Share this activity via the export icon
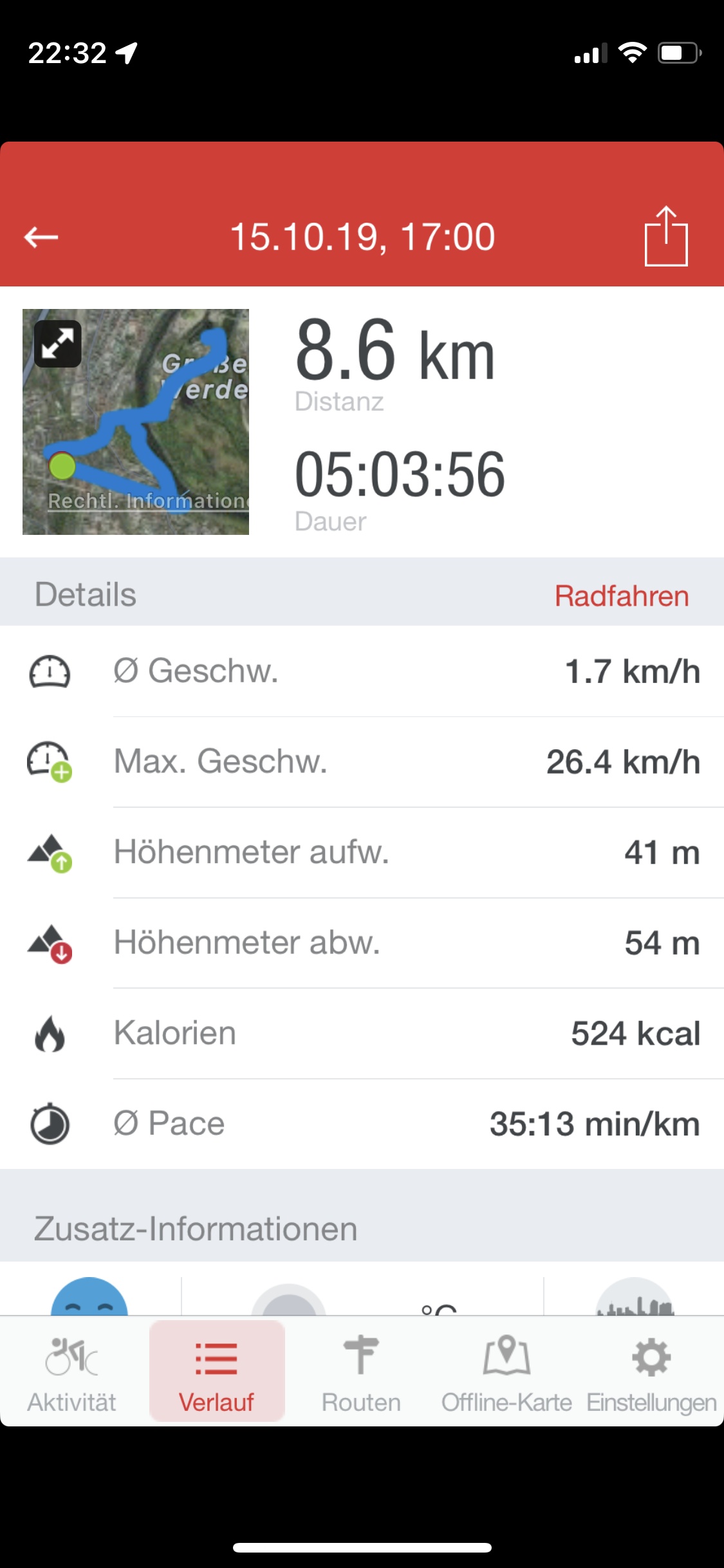 (666, 236)
